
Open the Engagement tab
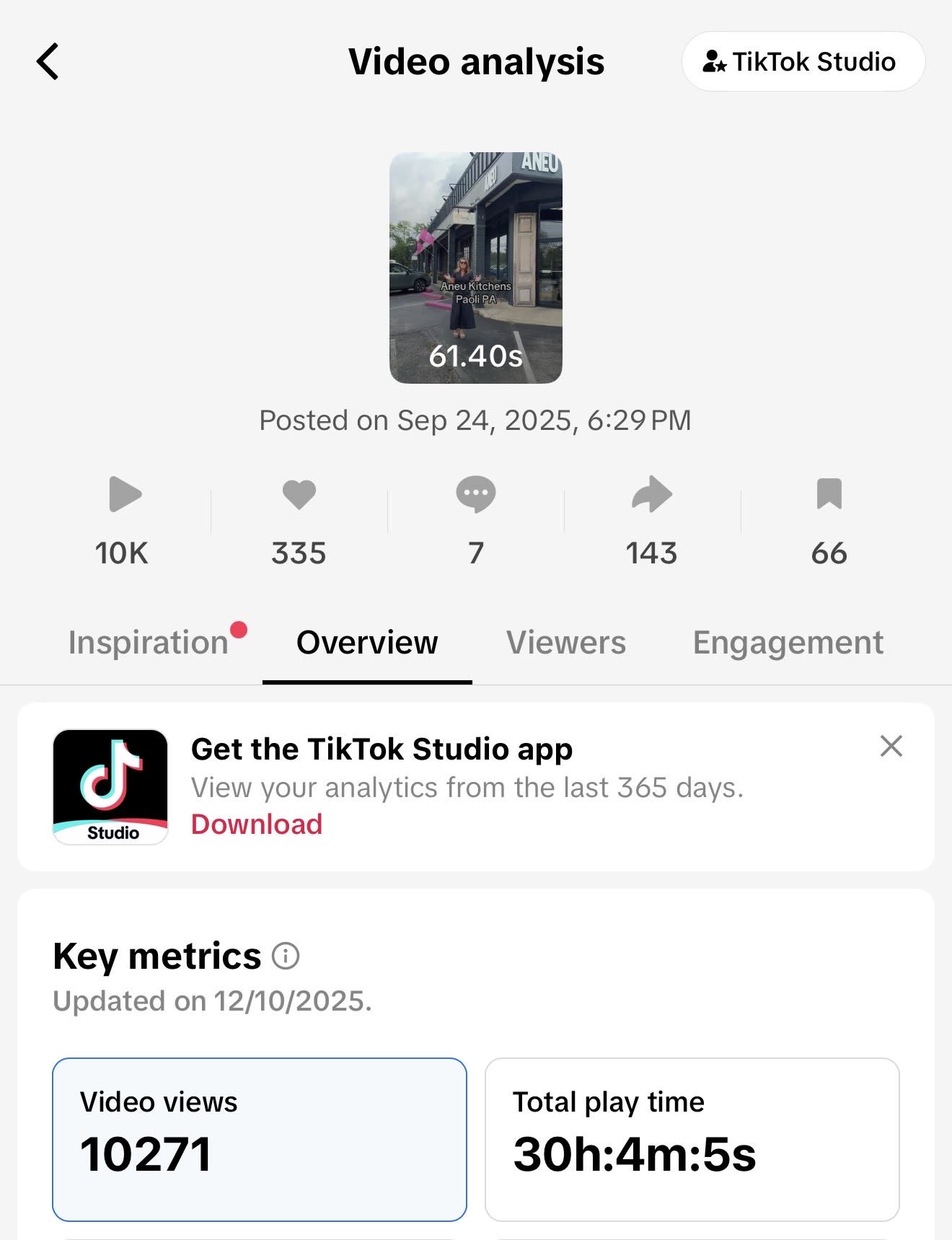click(788, 642)
